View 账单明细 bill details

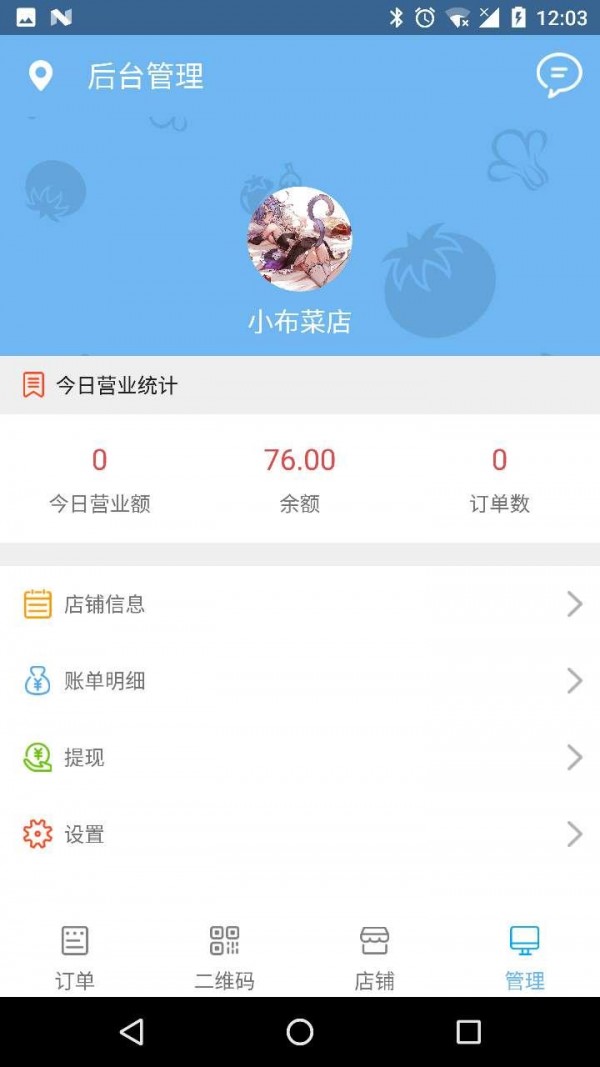(300, 681)
